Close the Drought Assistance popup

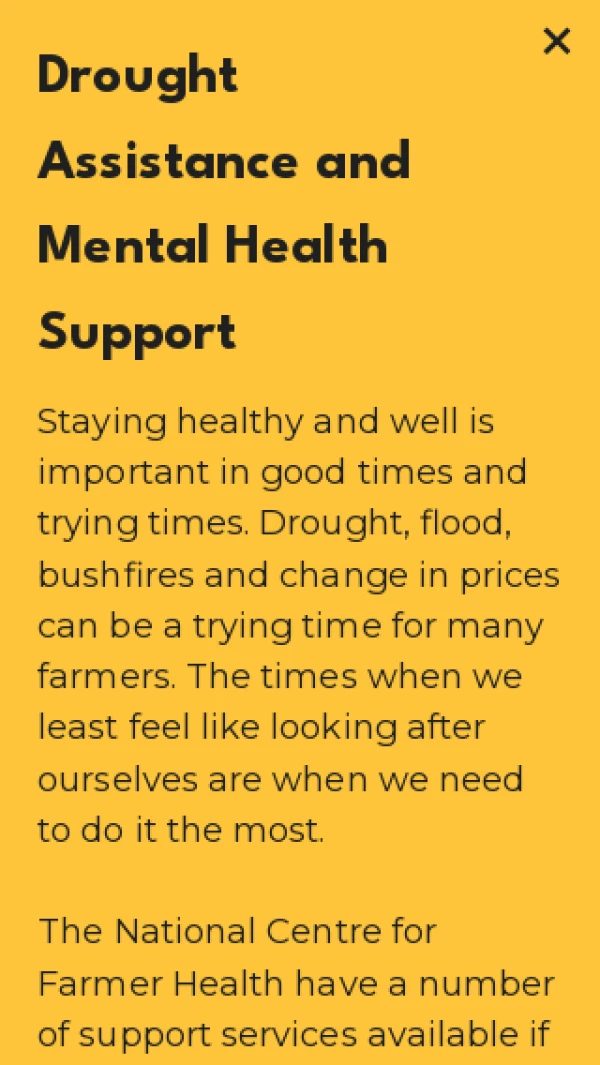556,41
